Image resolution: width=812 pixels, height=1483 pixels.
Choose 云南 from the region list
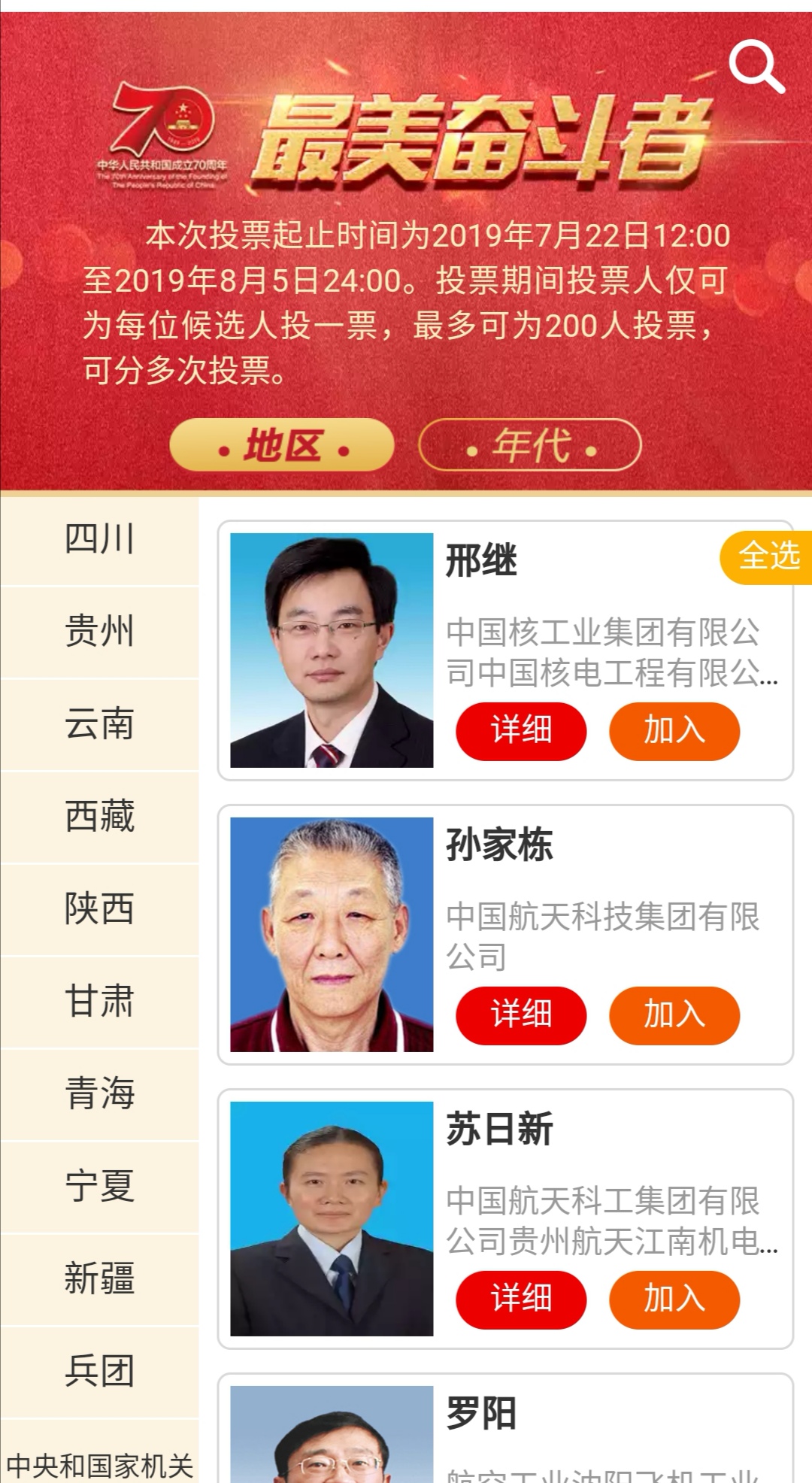tap(99, 723)
